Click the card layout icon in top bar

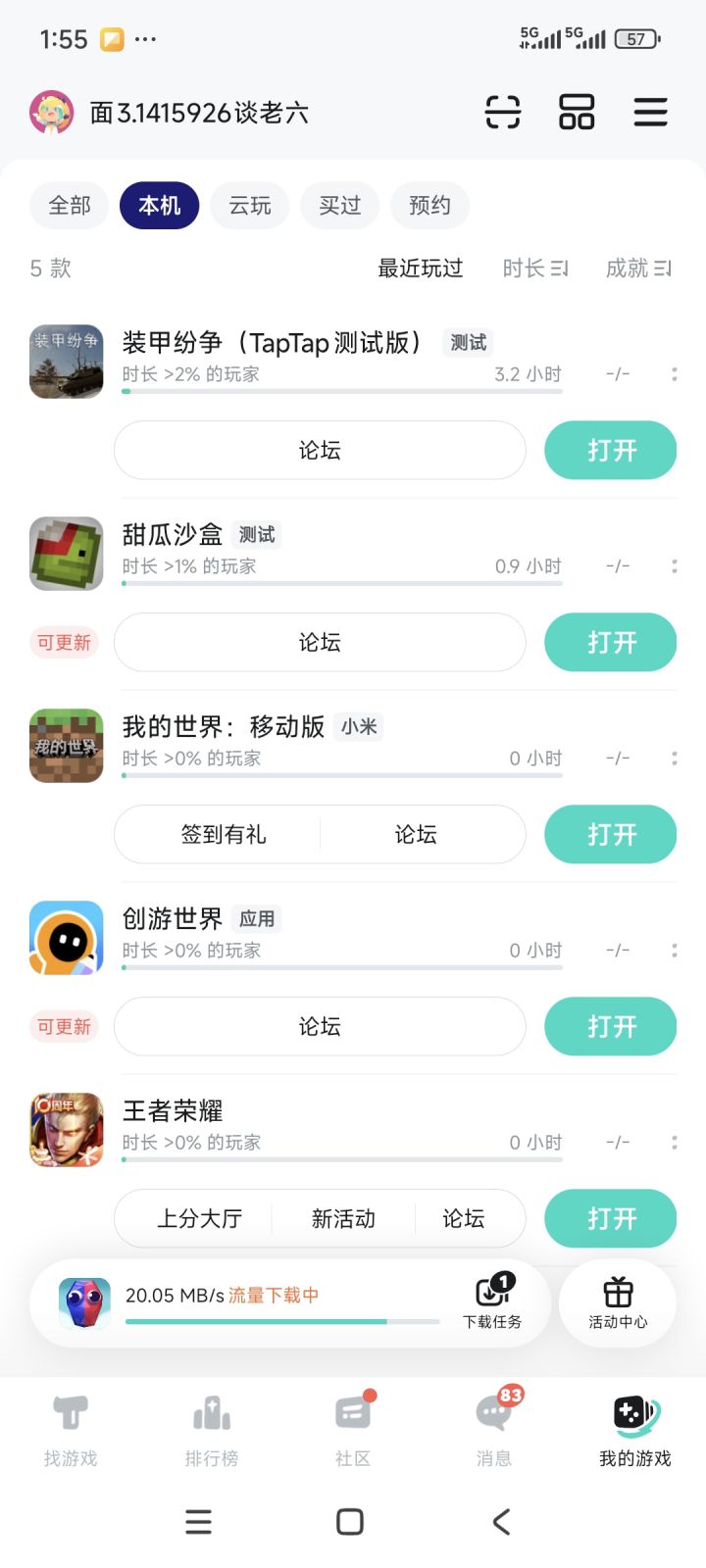tap(576, 112)
